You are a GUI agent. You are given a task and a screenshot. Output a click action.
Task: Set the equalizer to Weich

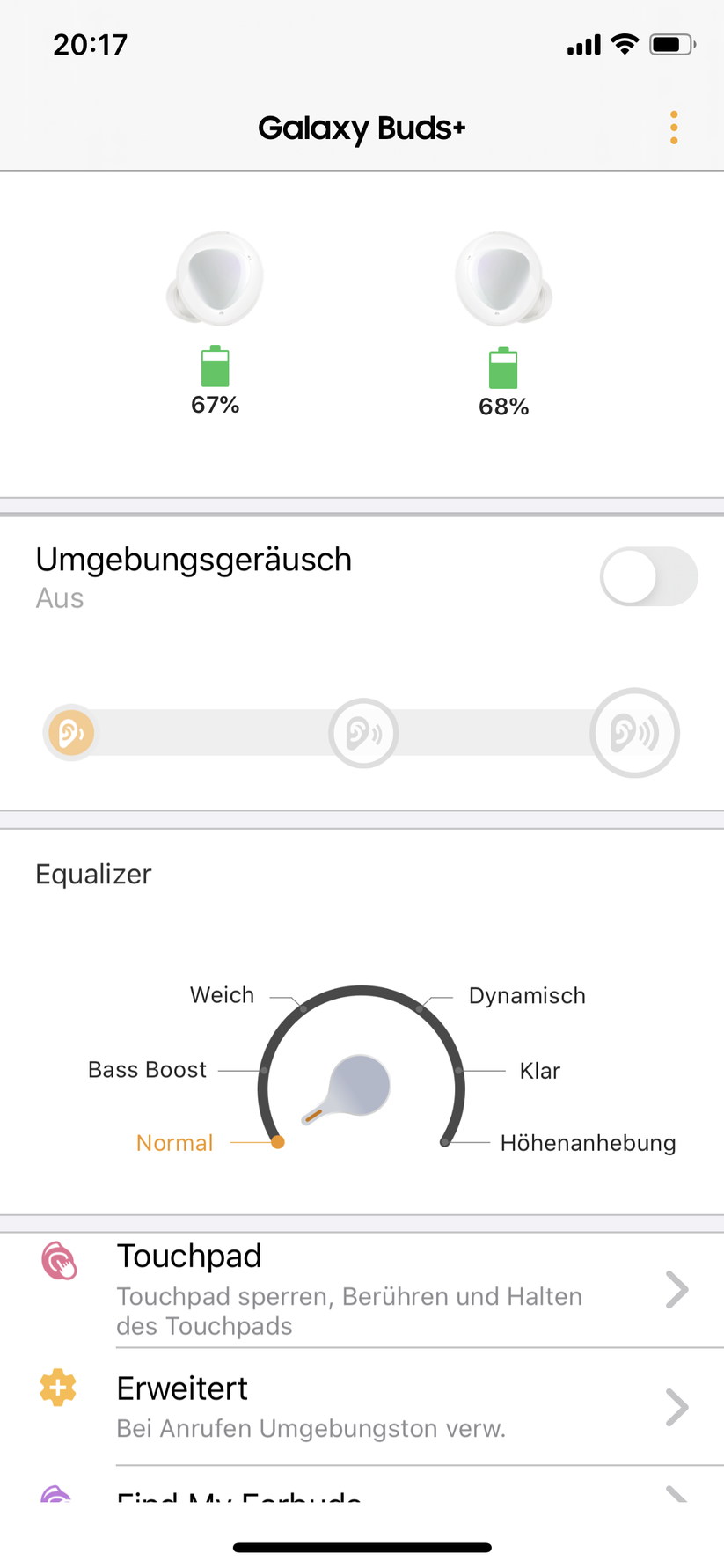pos(223,995)
